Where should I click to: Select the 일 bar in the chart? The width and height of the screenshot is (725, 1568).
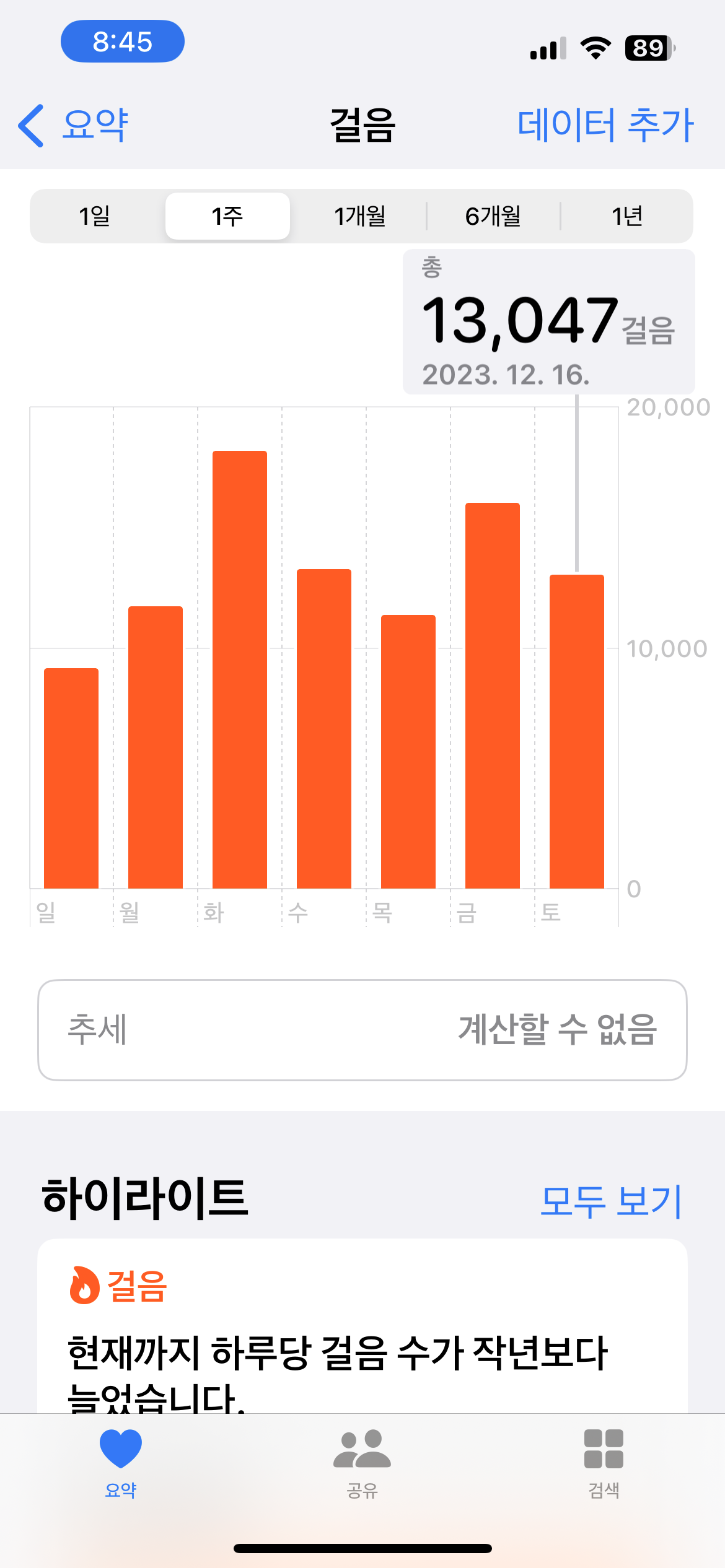(x=71, y=778)
